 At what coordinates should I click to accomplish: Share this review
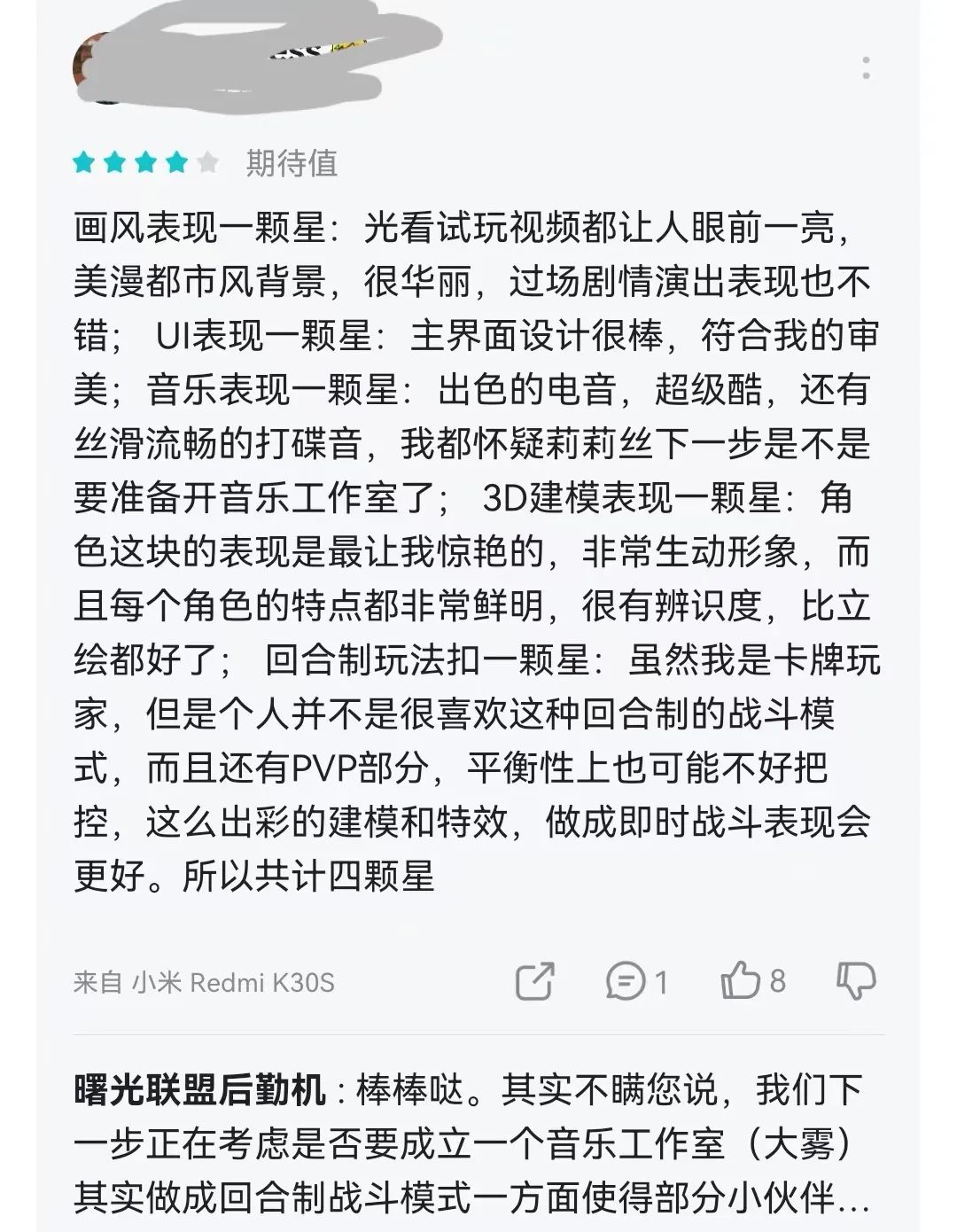[534, 981]
